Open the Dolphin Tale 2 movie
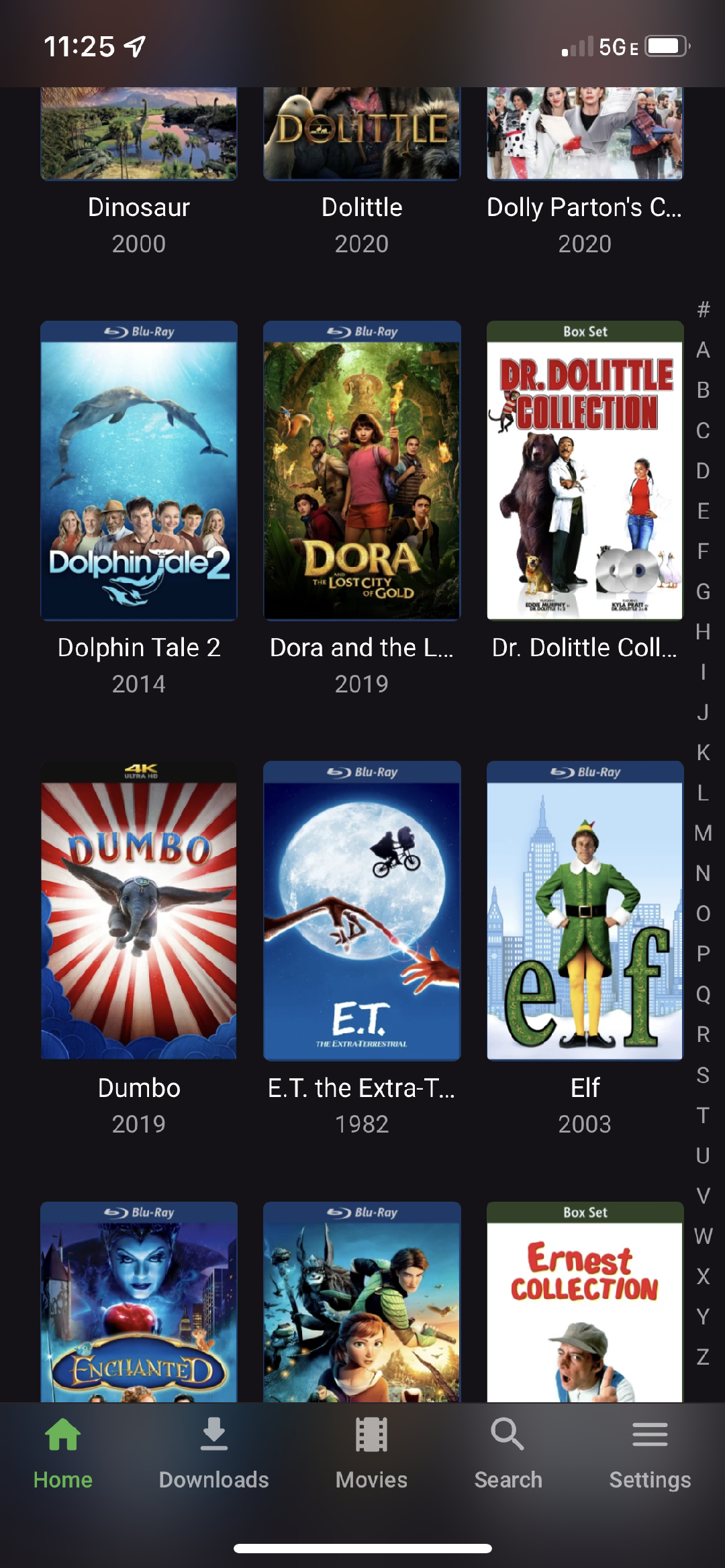The width and height of the screenshot is (725, 1568). coord(139,471)
